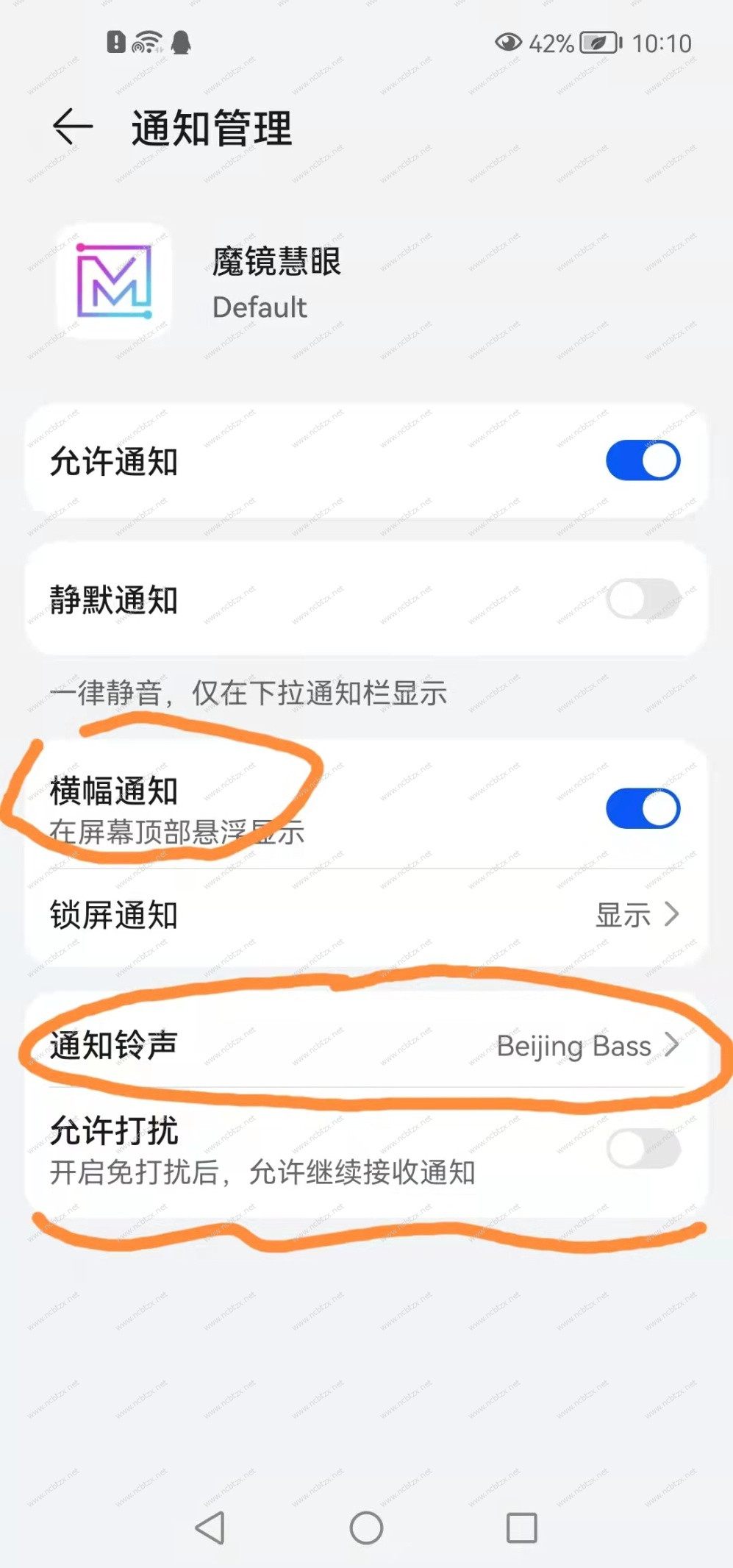Screen dimensions: 733x1568
Task: Turn off the 允许通知 switch
Action: [643, 460]
